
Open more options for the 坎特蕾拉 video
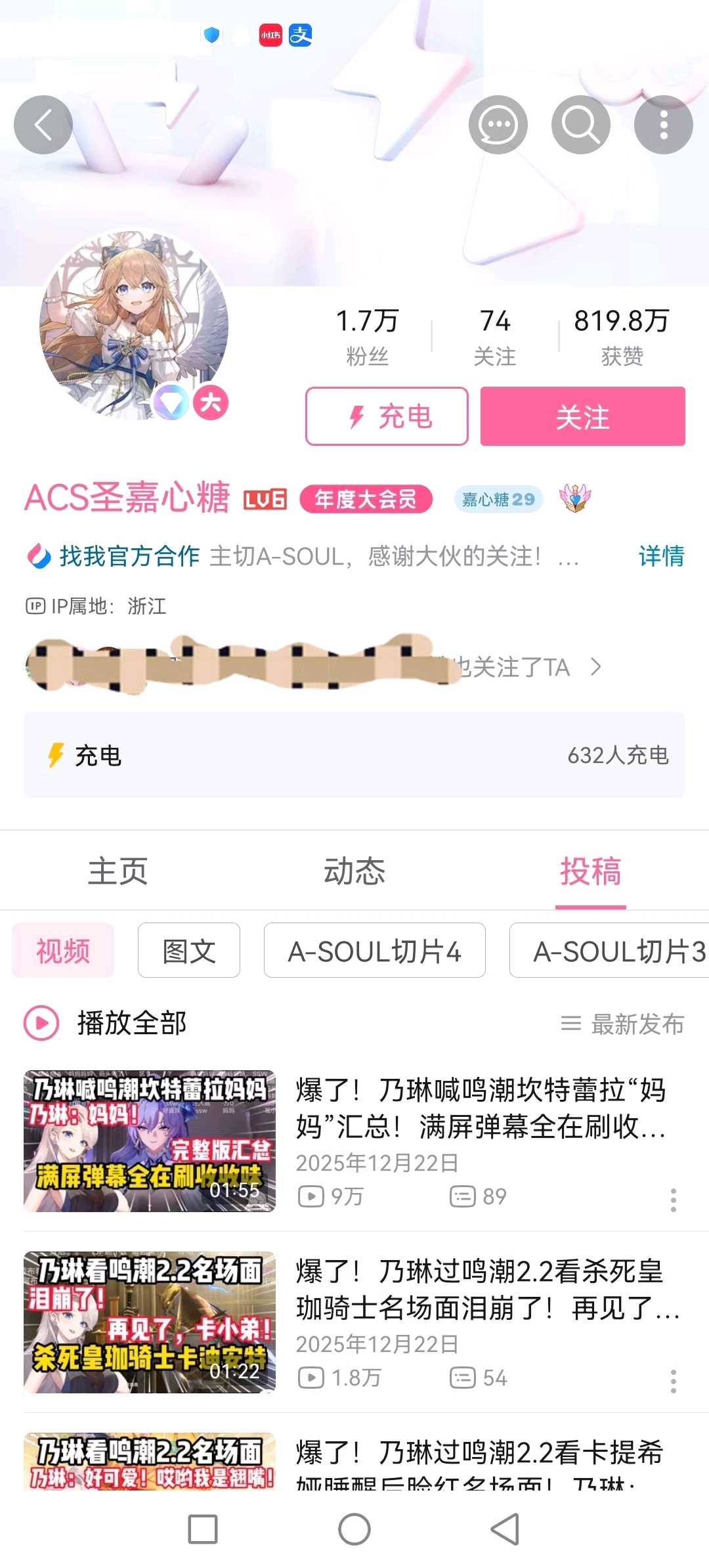click(x=673, y=1200)
